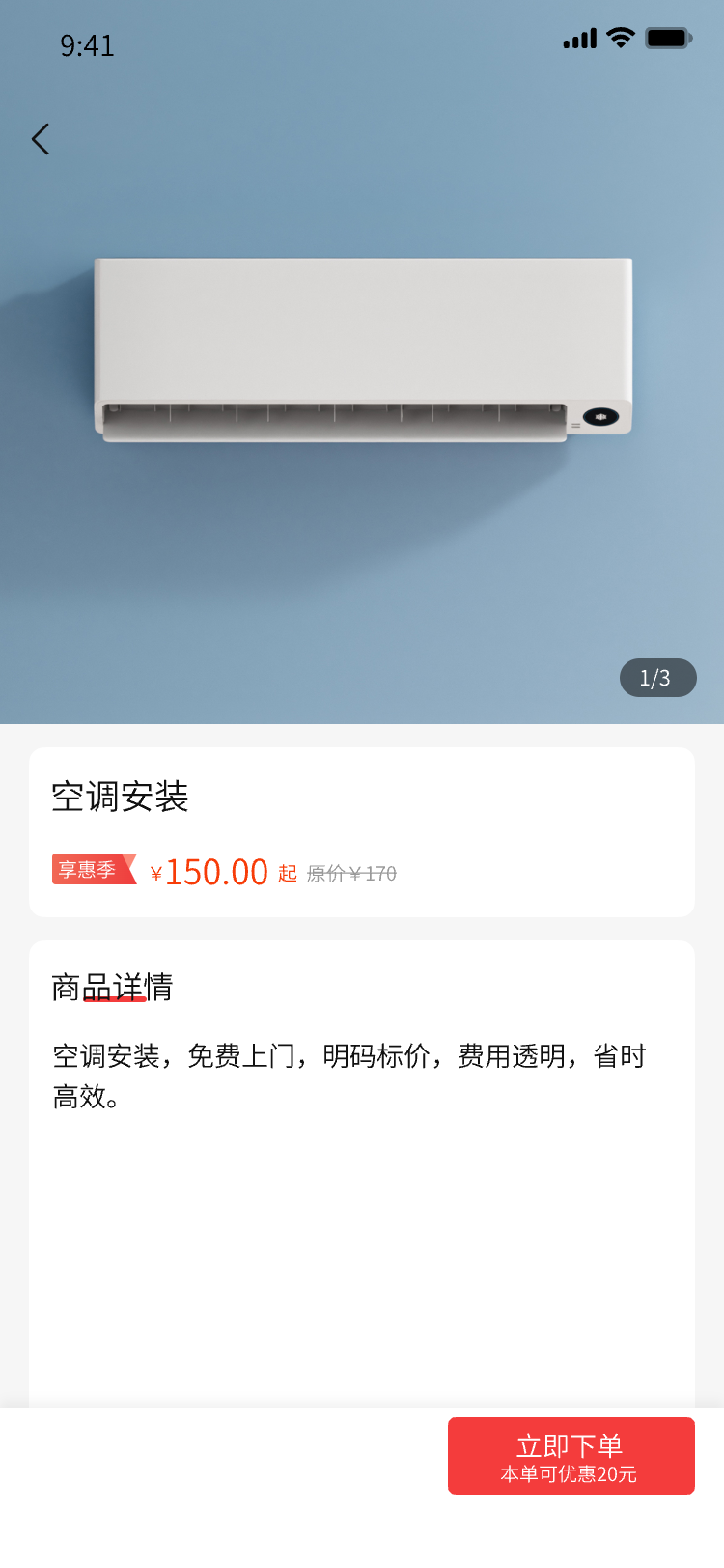The width and height of the screenshot is (724, 1568).
Task: Select the 商品详情 section header
Action: click(x=111, y=987)
